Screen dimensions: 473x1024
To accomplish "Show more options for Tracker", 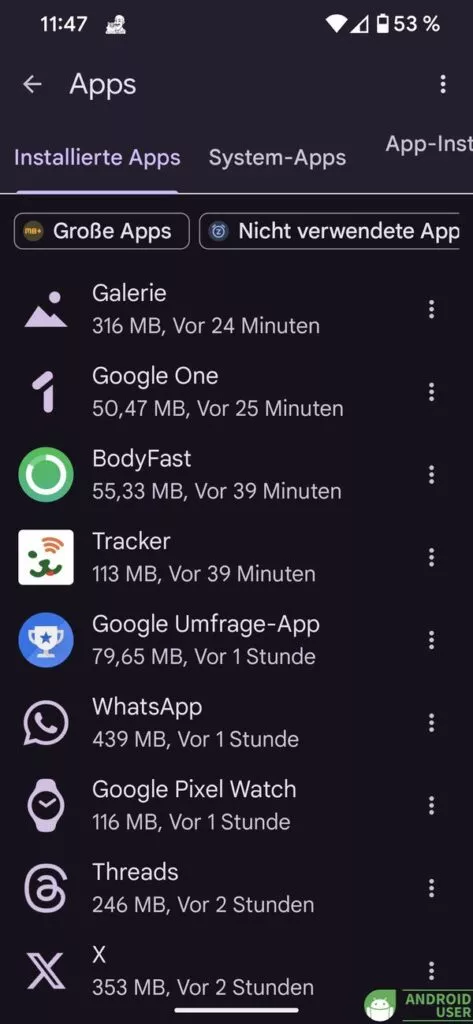I will click(x=431, y=558).
